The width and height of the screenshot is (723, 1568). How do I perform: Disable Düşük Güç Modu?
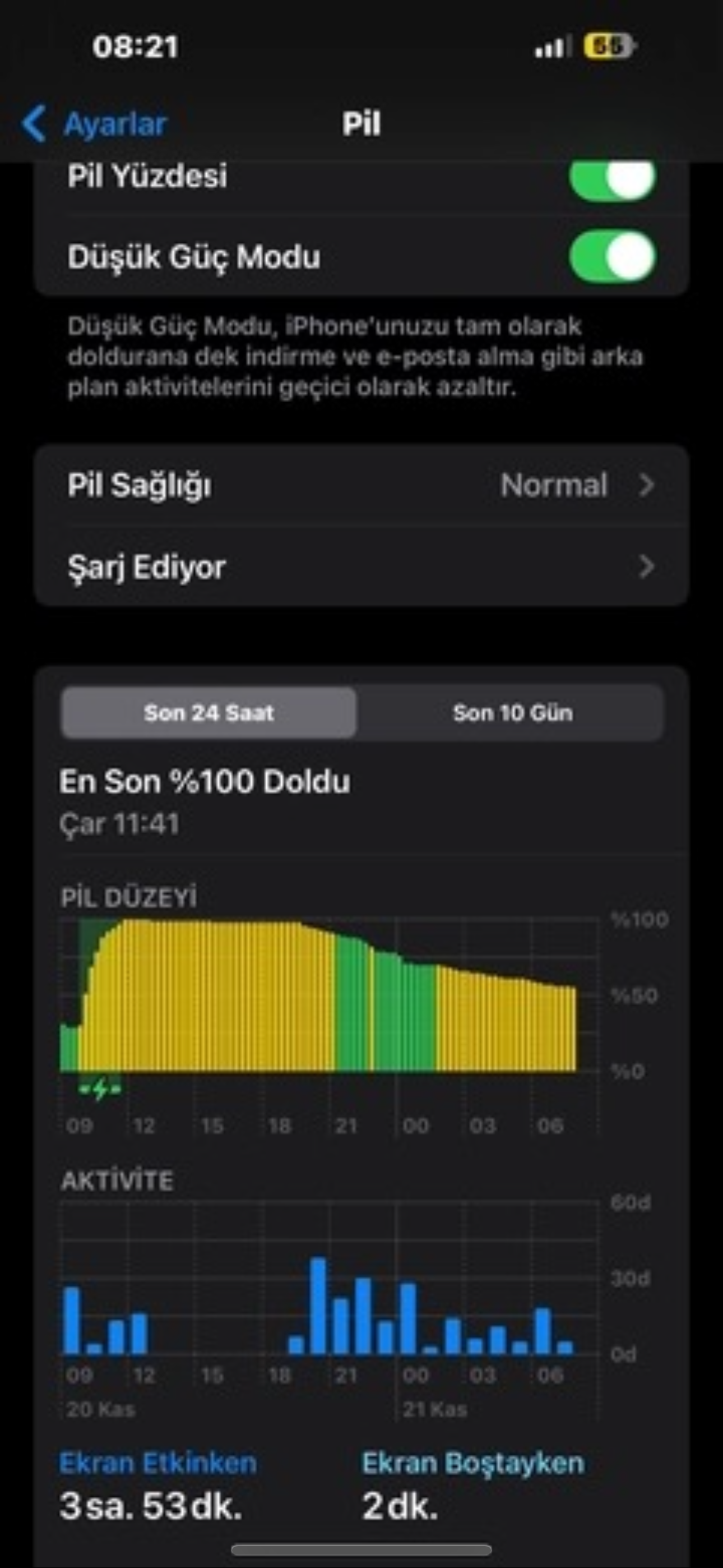click(612, 256)
